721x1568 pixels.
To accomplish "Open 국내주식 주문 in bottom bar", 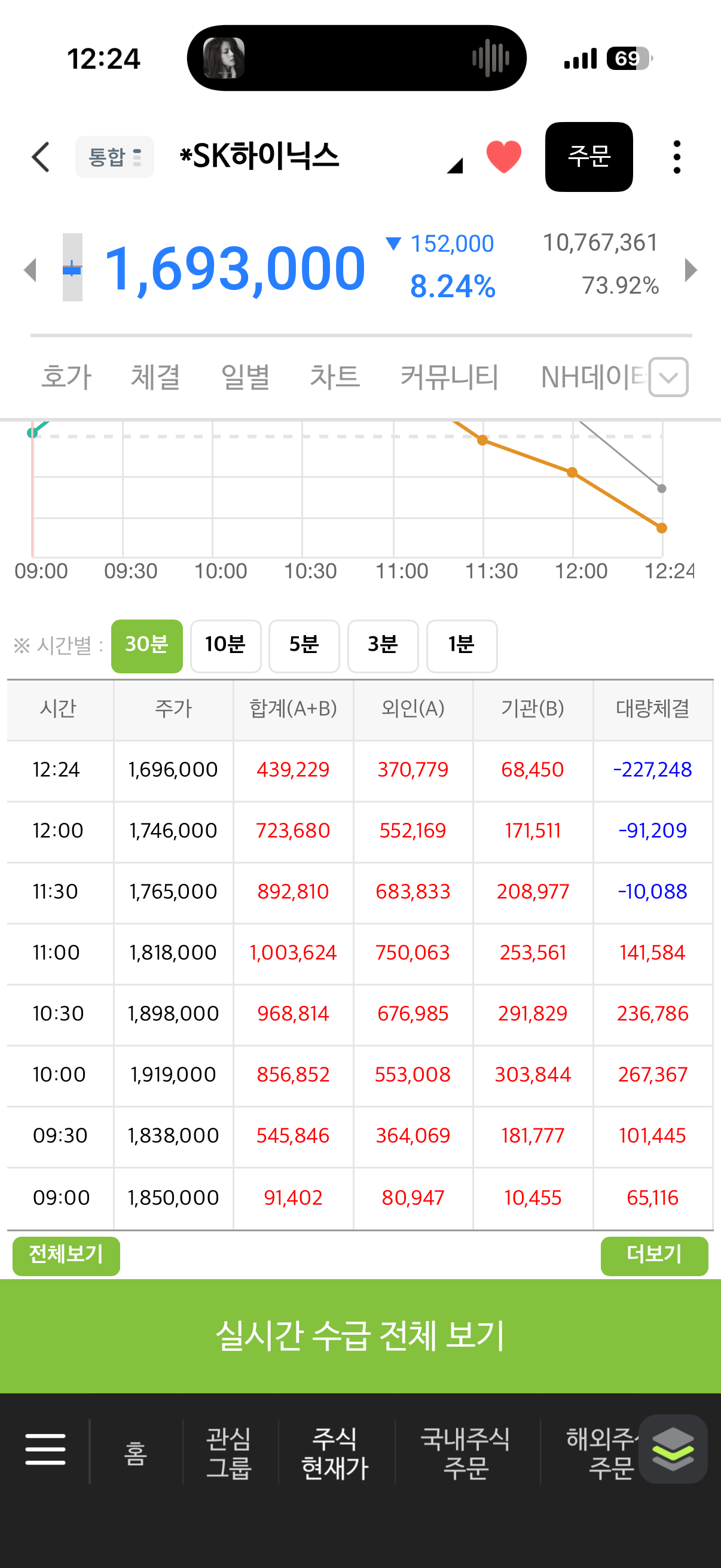I will [x=466, y=1453].
